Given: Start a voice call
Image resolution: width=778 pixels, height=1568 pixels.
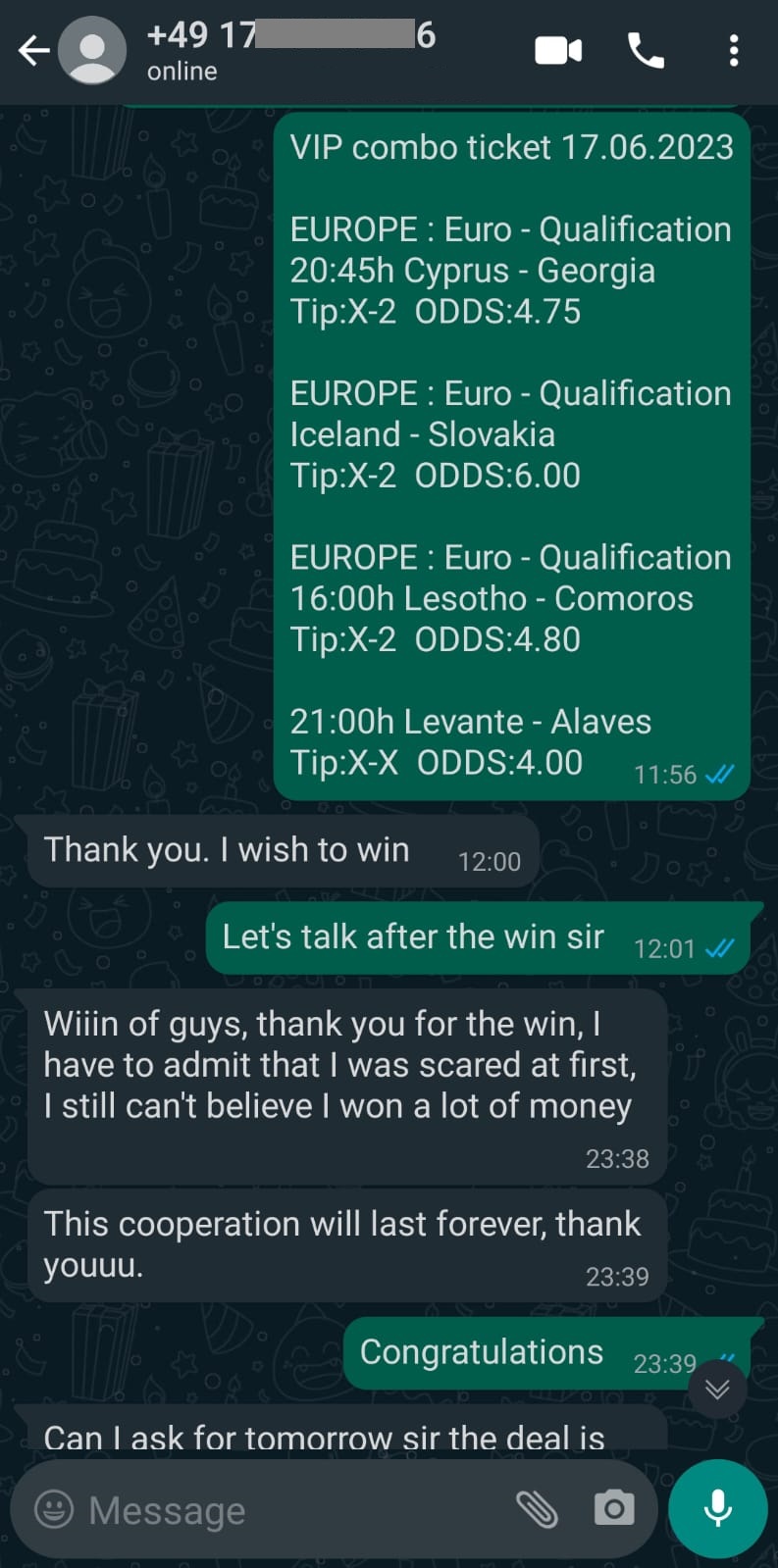Looking at the screenshot, I should (x=646, y=50).
